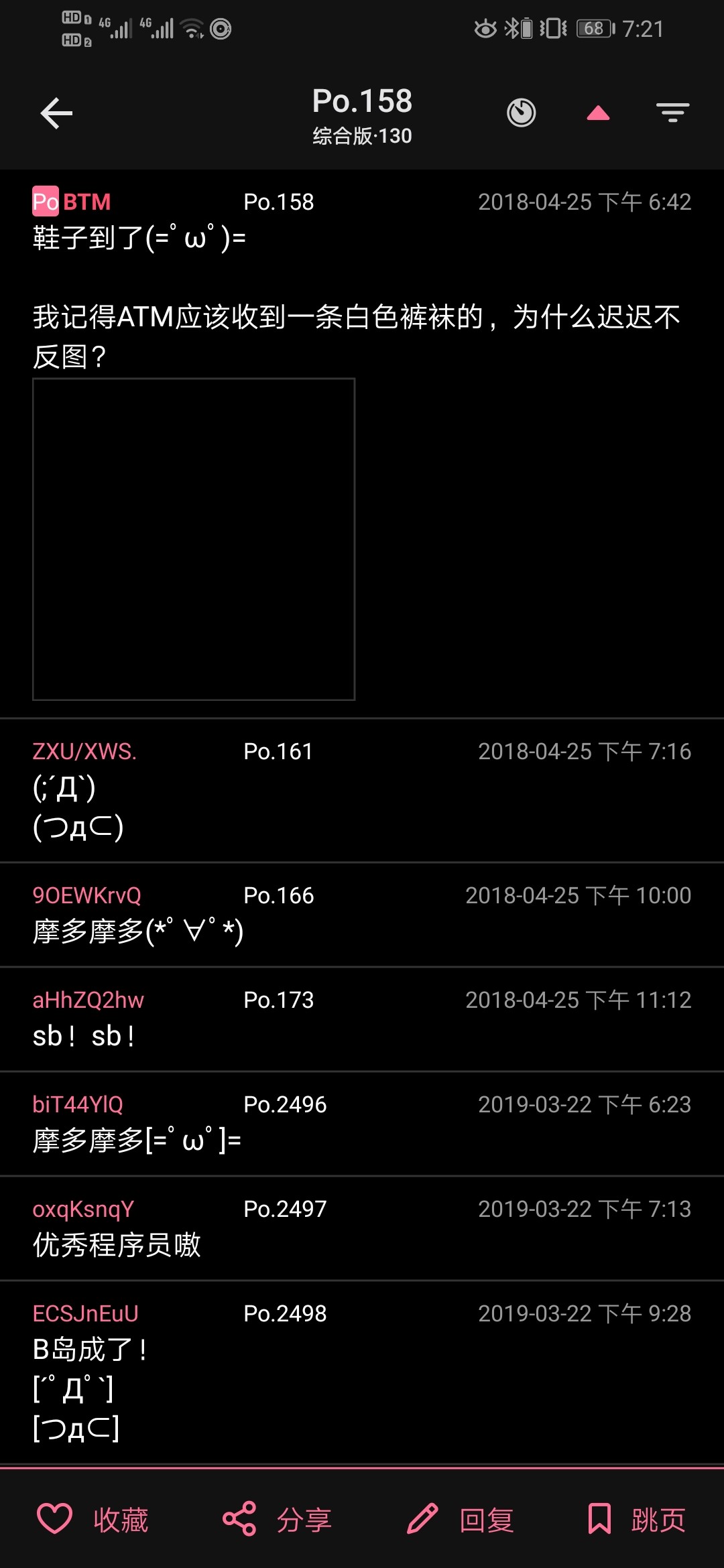This screenshot has width=724, height=1568.
Task: Select the reply from 9OEWKrvQ
Action: pos(362,915)
